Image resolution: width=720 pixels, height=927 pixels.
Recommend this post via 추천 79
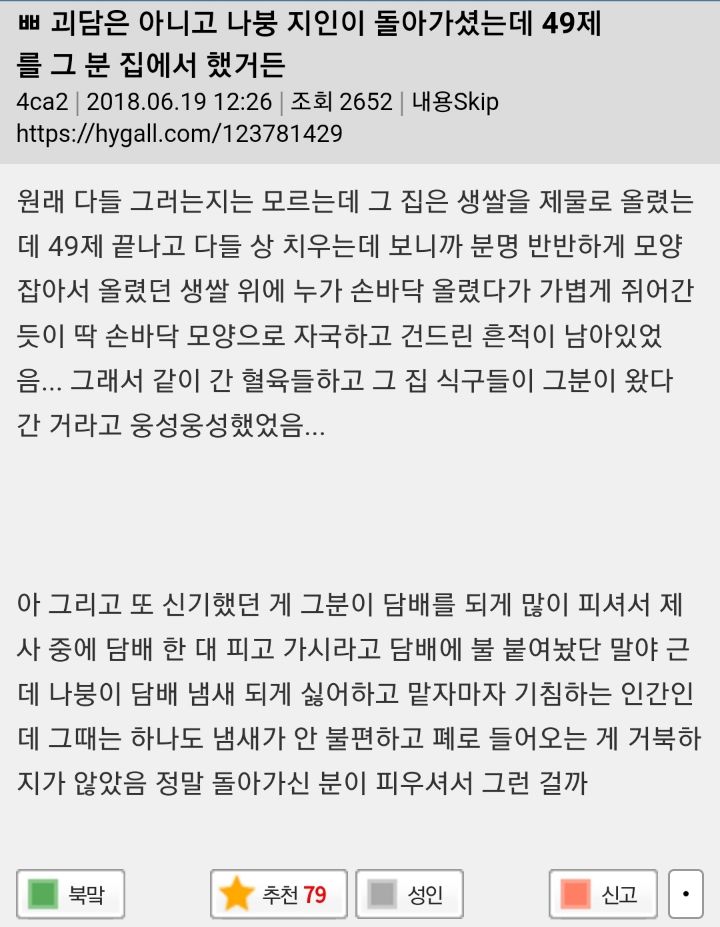(x=279, y=894)
